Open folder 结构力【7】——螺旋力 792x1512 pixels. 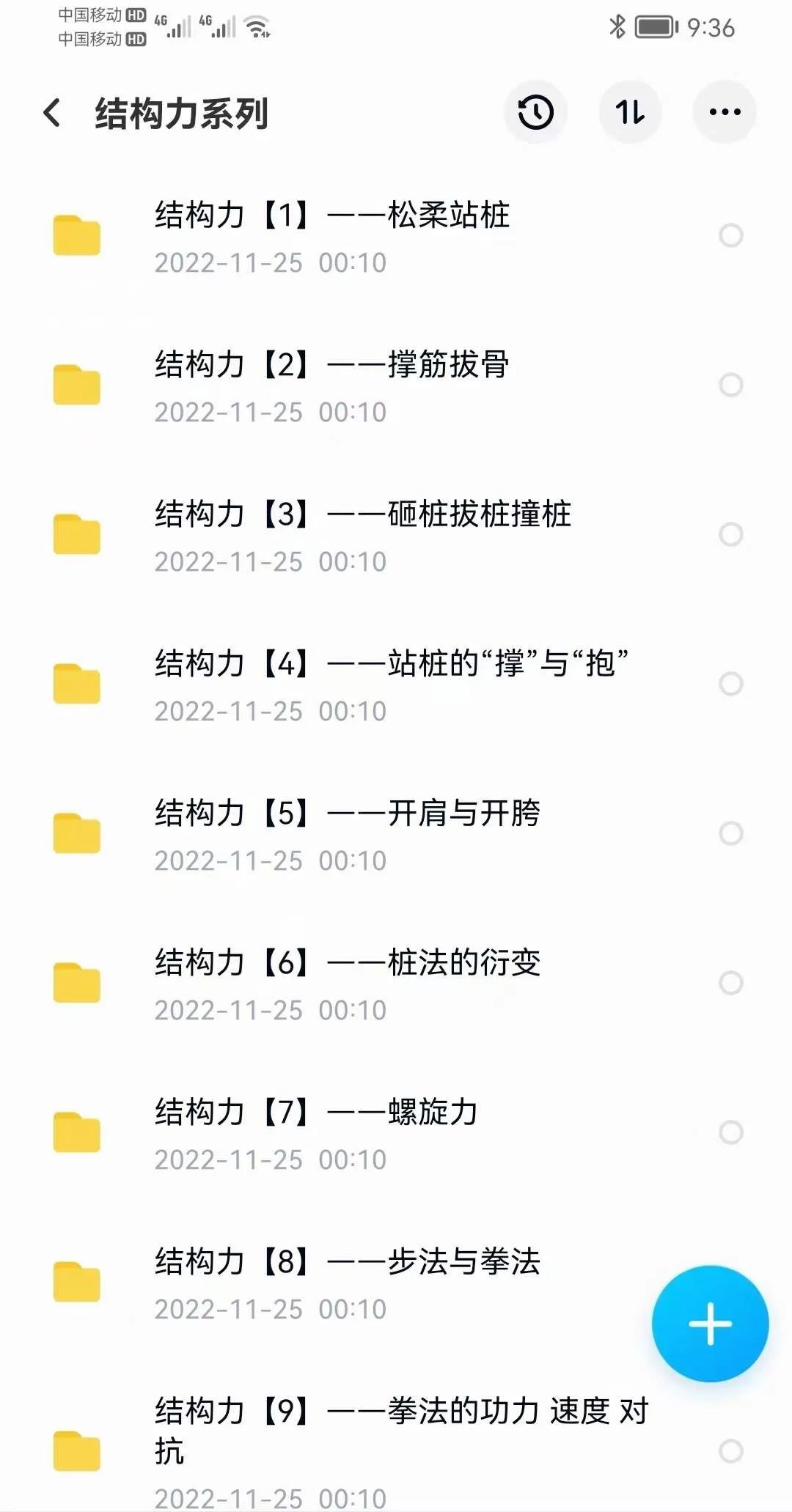(316, 1133)
